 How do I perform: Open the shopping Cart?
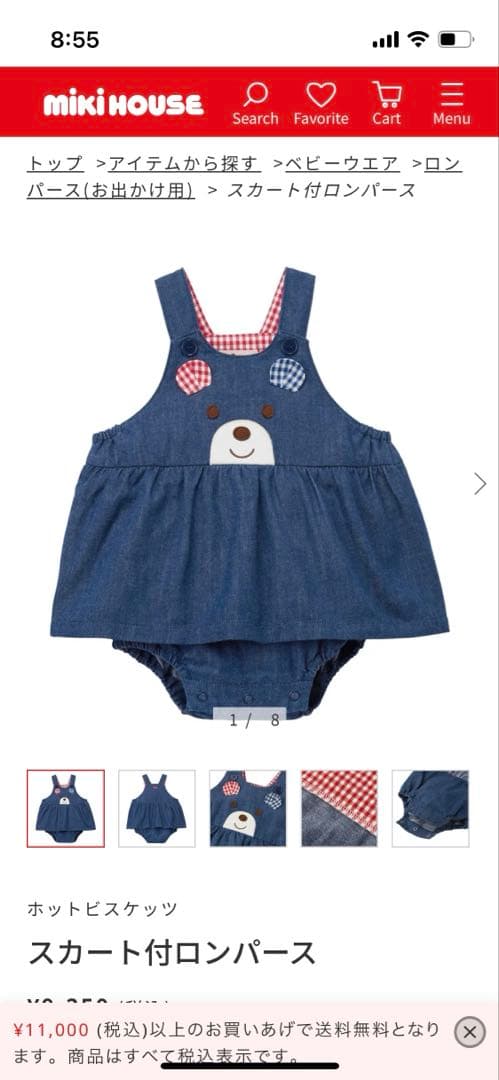point(387,103)
